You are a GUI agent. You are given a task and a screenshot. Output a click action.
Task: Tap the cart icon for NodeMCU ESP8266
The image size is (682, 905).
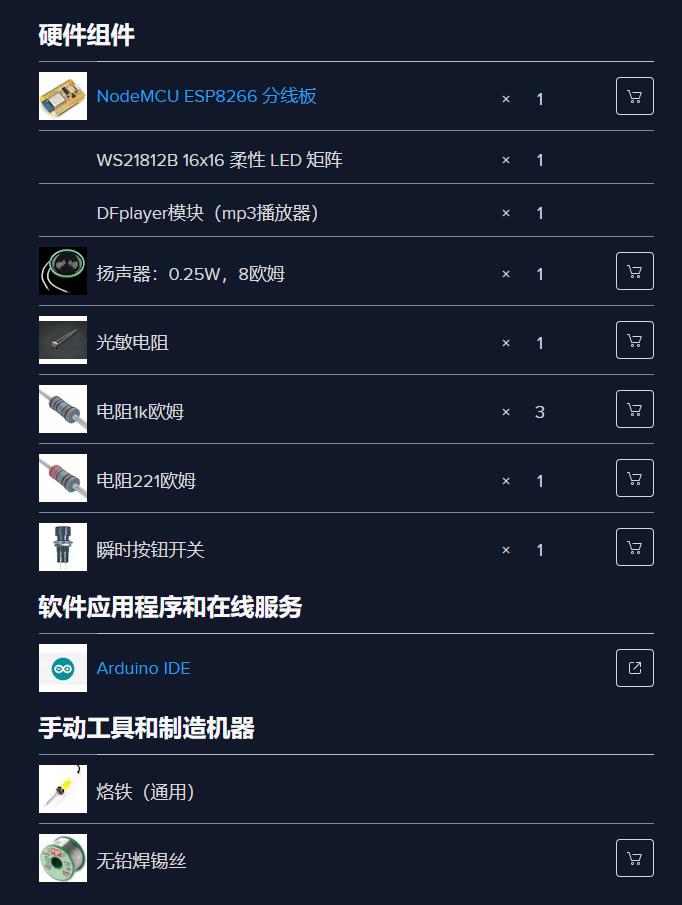[x=634, y=96]
